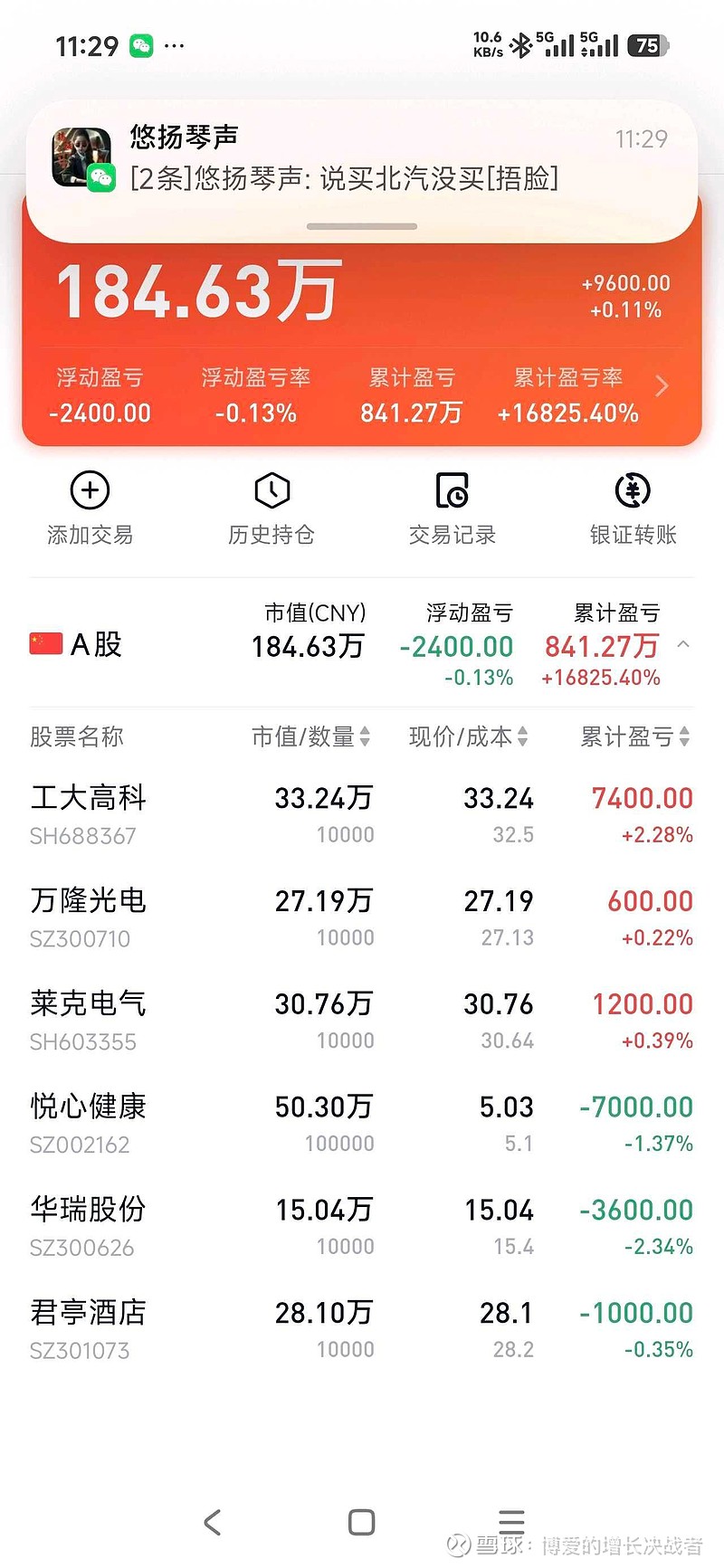Tap the China flag beside A股
Screen dimensions: 724x1568
pyautogui.click(x=44, y=644)
